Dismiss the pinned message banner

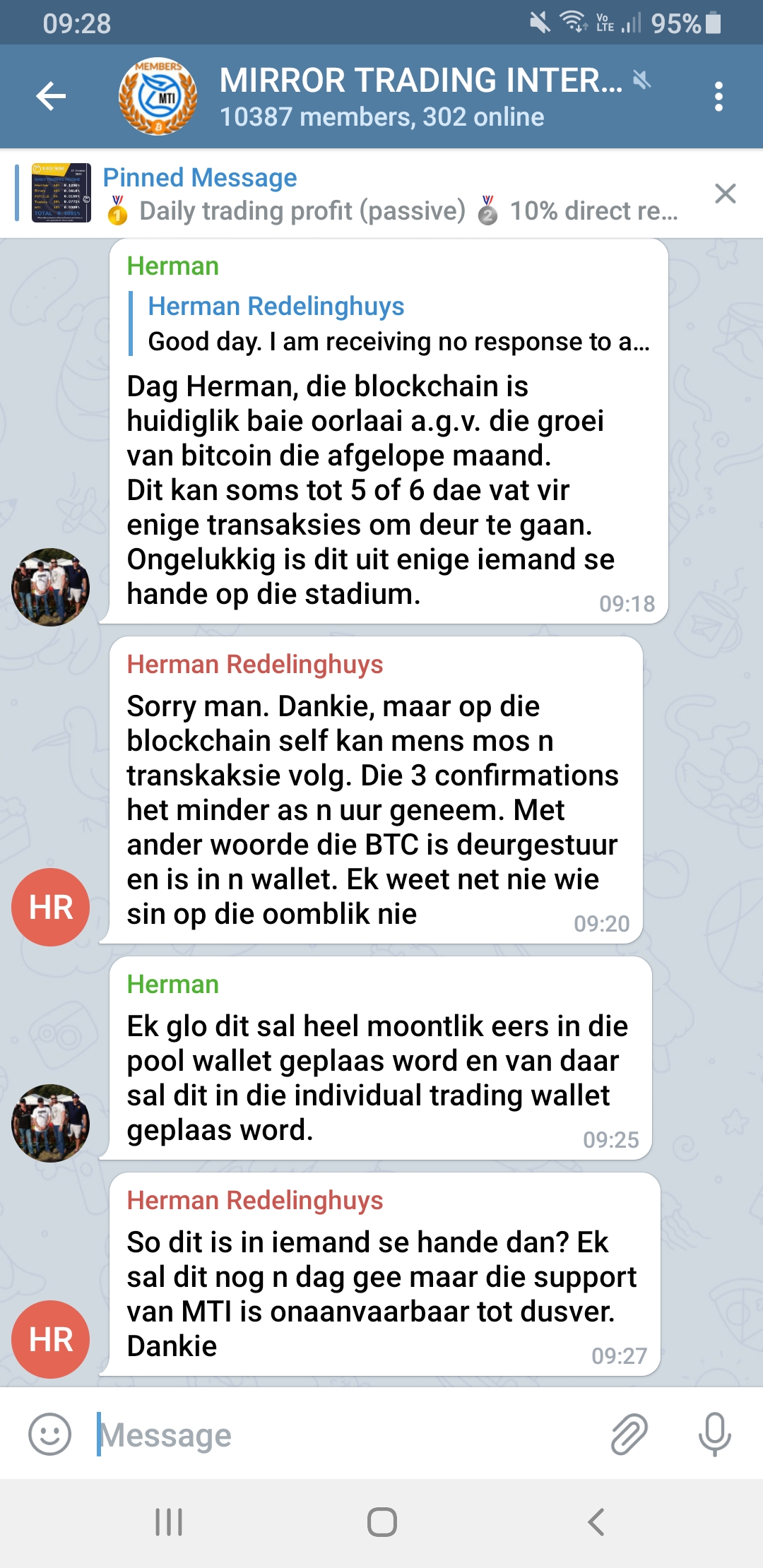(726, 194)
